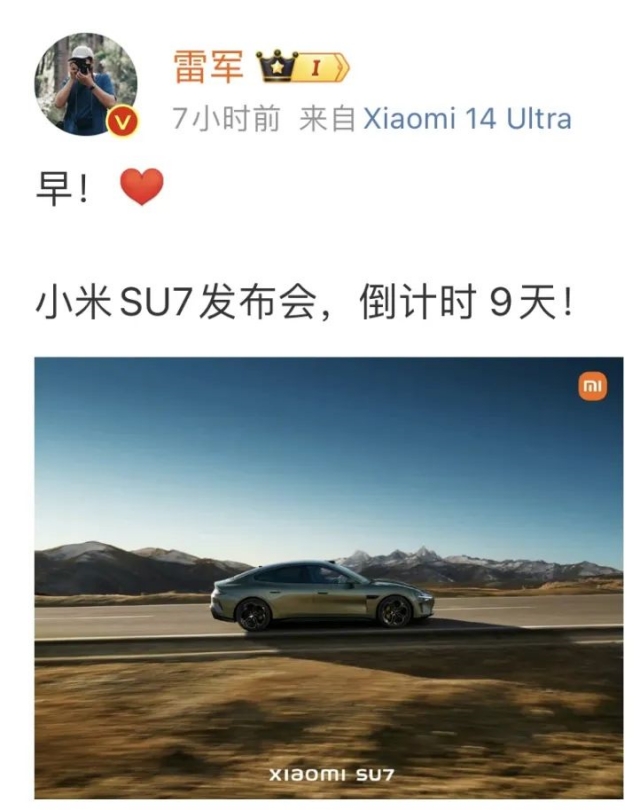
Task: View the Xiaomi SU7 post image
Action: tap(328, 578)
